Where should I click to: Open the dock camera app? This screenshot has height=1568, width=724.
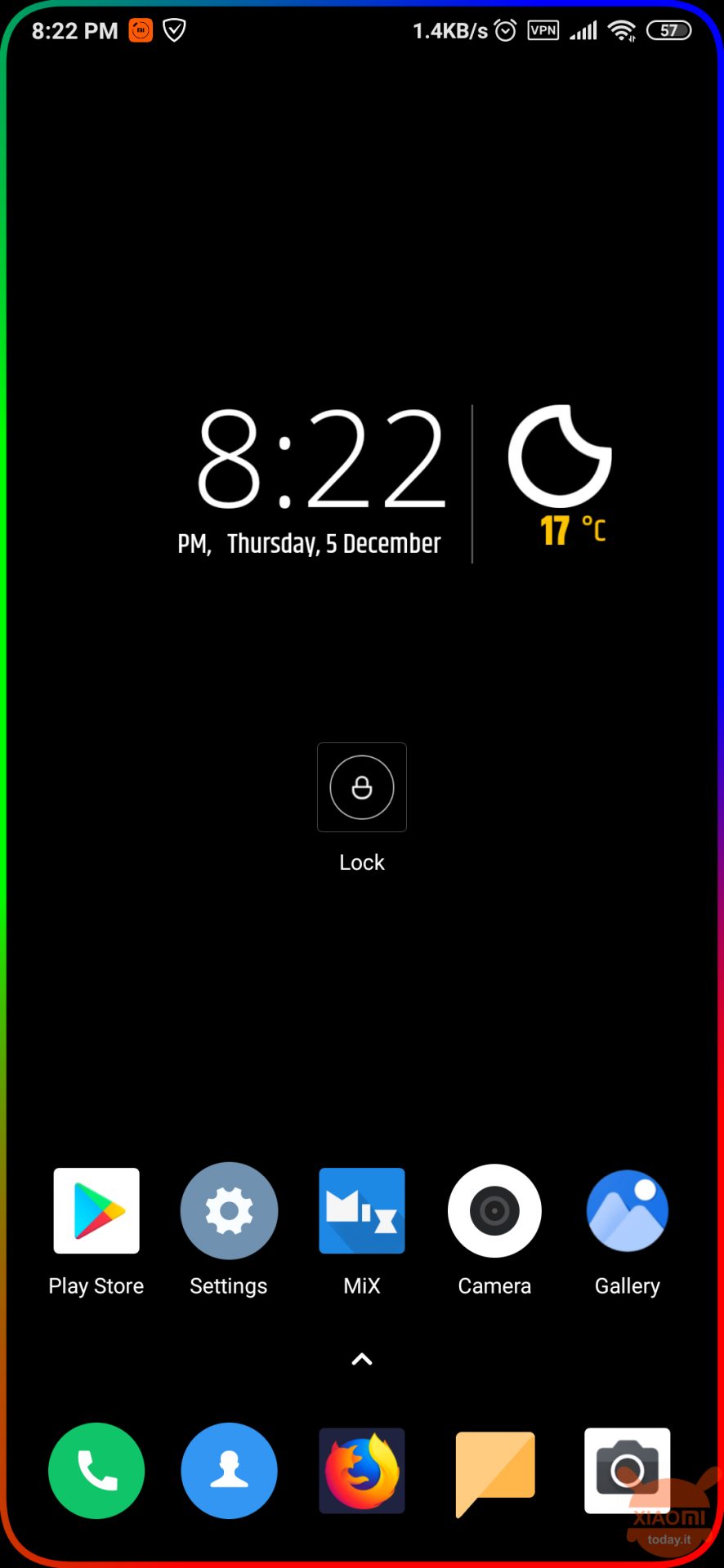[x=627, y=1471]
